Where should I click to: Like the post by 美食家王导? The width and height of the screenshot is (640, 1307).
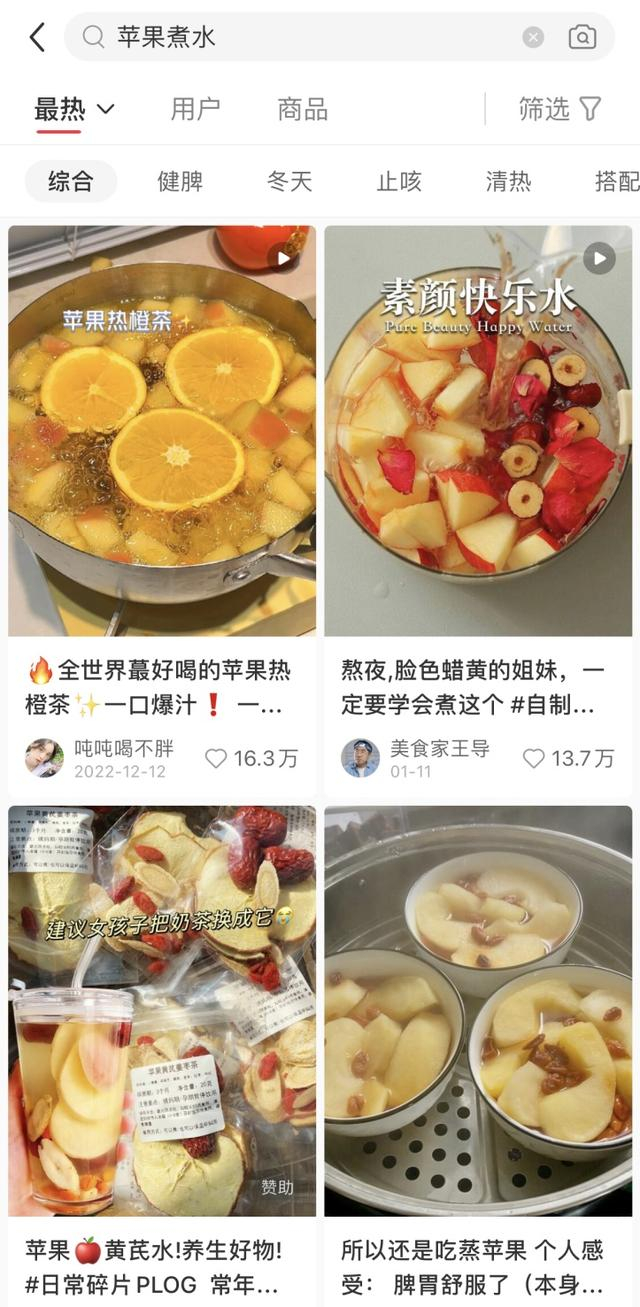point(533,759)
